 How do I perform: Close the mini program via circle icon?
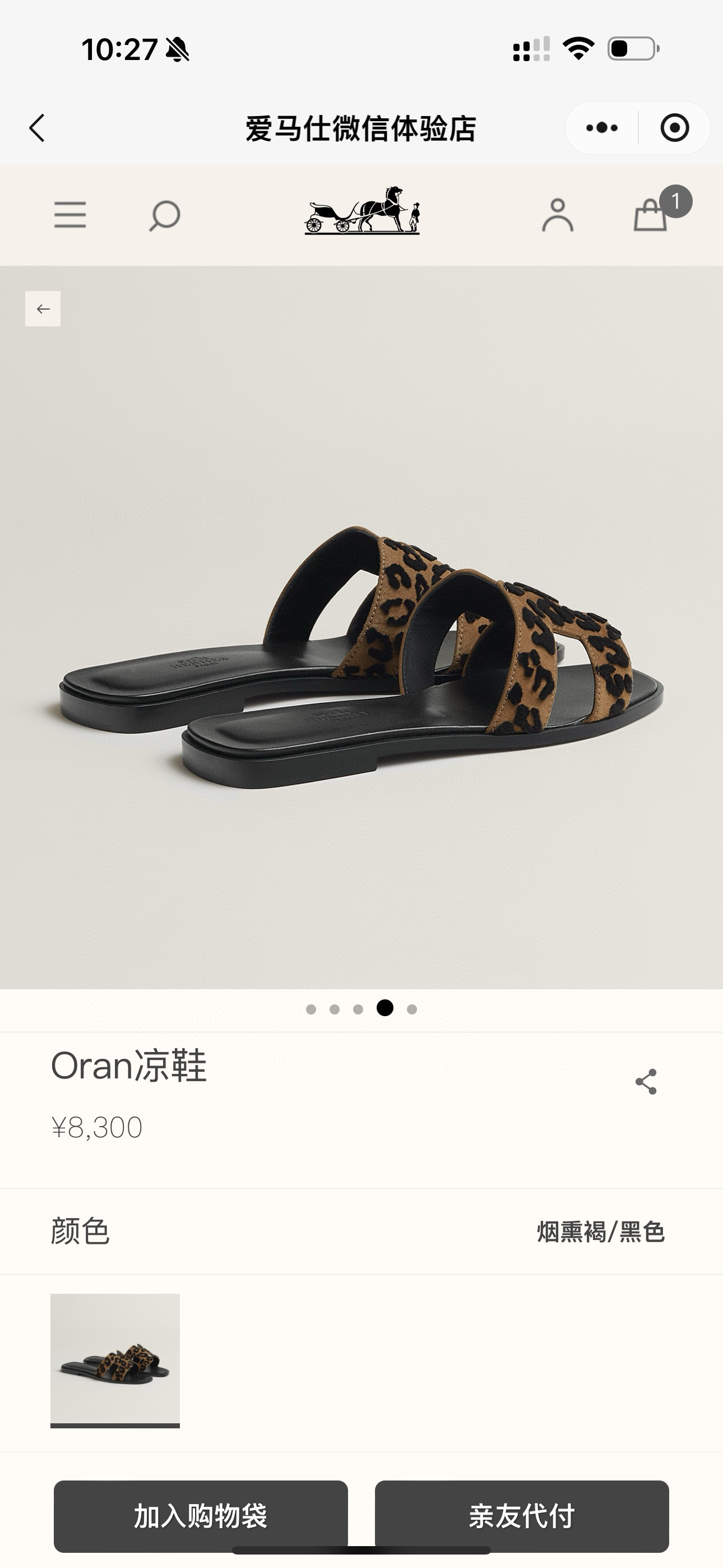click(674, 128)
